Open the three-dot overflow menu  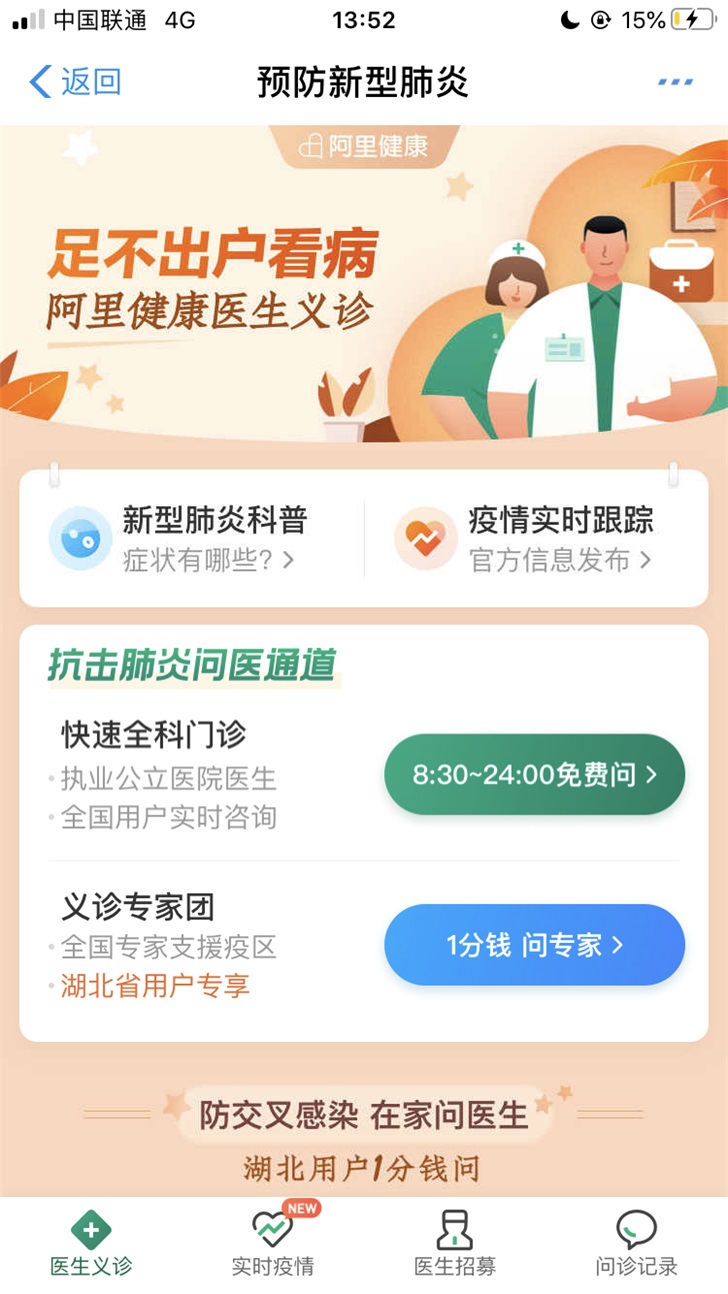675,82
